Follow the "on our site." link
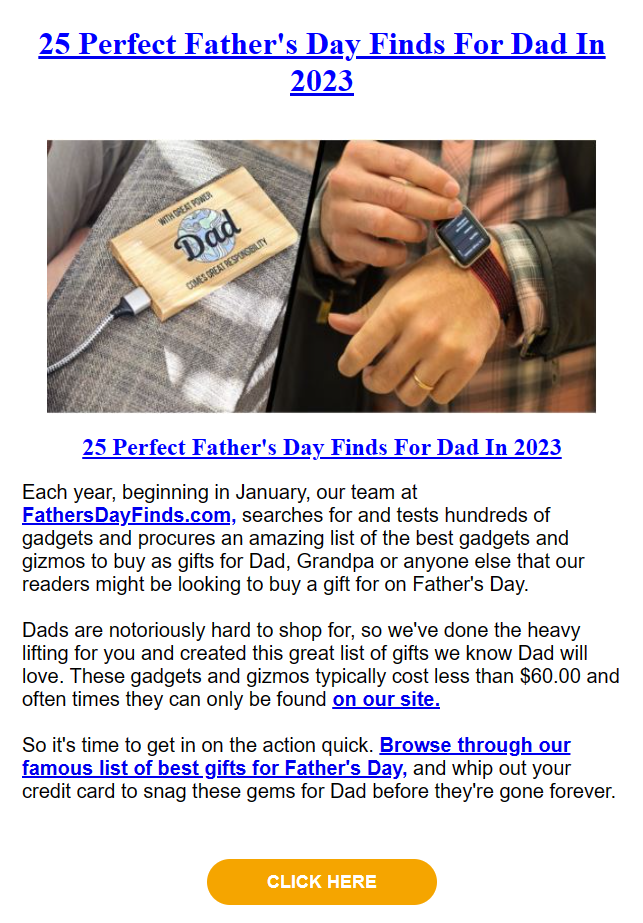The height and width of the screenshot is (923, 643). pyautogui.click(x=386, y=699)
